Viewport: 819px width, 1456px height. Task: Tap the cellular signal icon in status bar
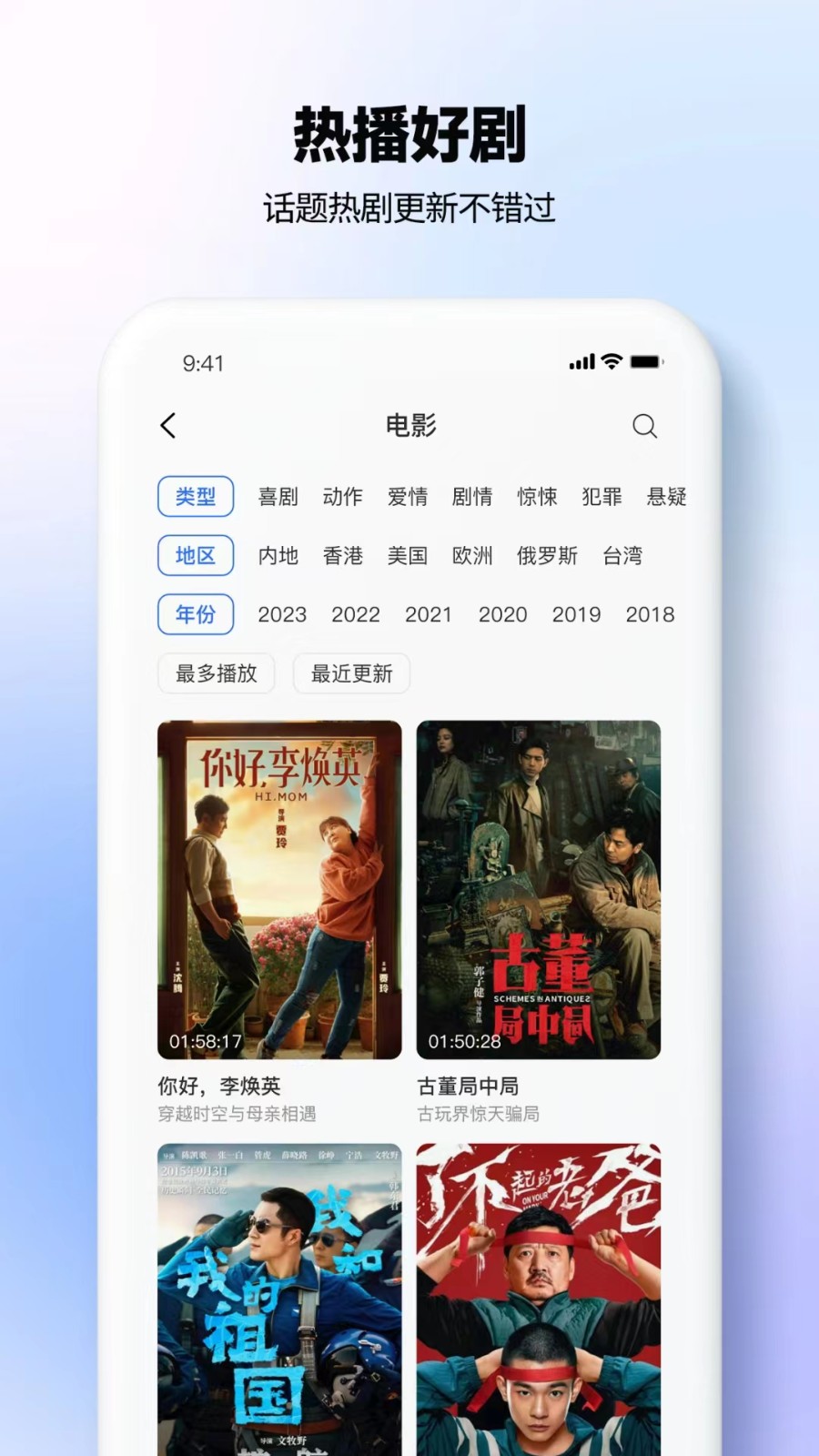click(581, 362)
